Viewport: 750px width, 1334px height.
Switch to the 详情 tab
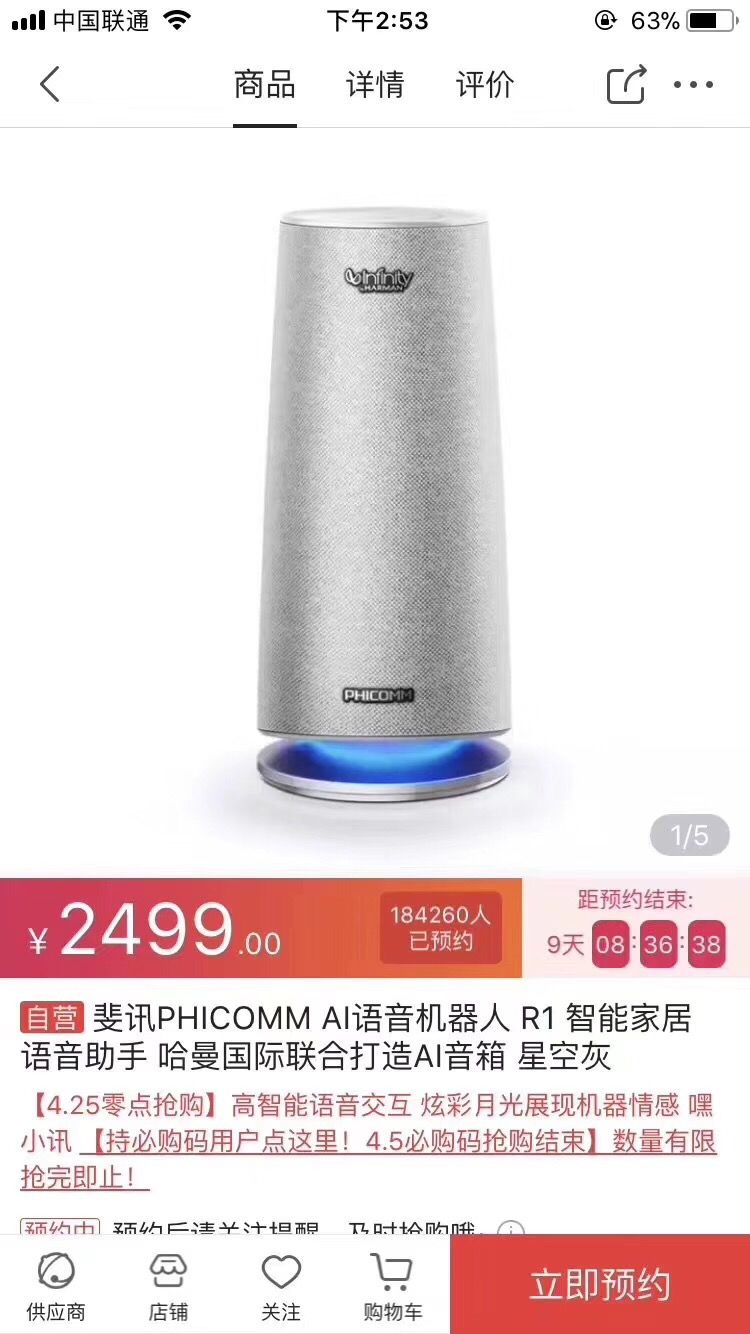(x=375, y=85)
